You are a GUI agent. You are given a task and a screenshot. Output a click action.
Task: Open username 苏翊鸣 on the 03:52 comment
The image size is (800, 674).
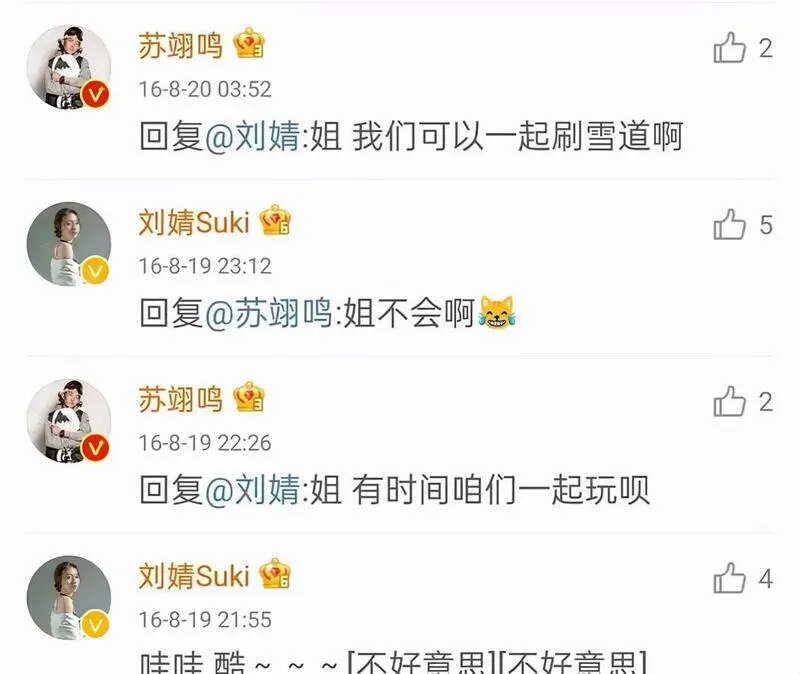tap(180, 45)
